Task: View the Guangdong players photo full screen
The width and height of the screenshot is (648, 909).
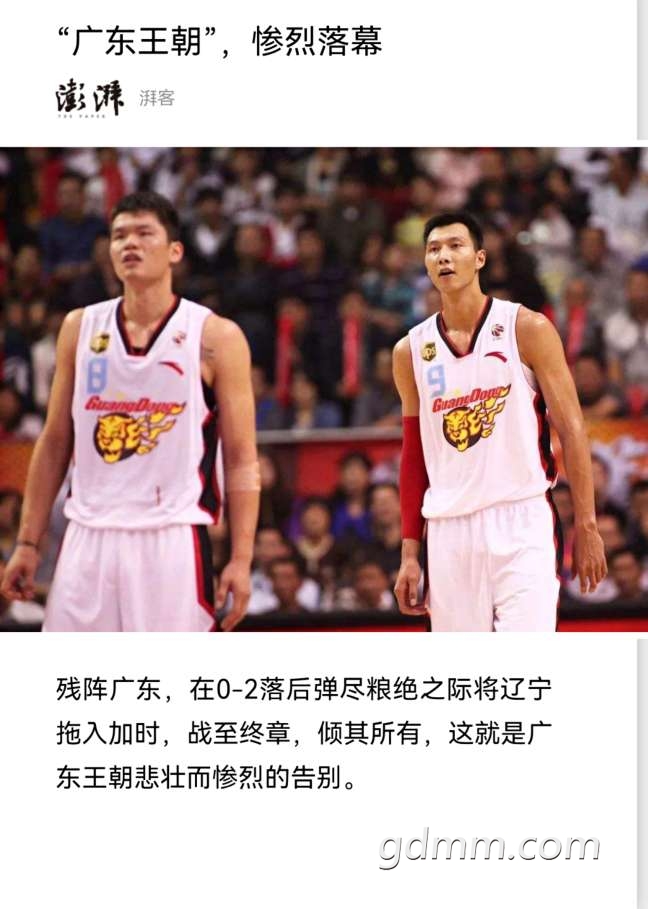Action: (x=324, y=390)
